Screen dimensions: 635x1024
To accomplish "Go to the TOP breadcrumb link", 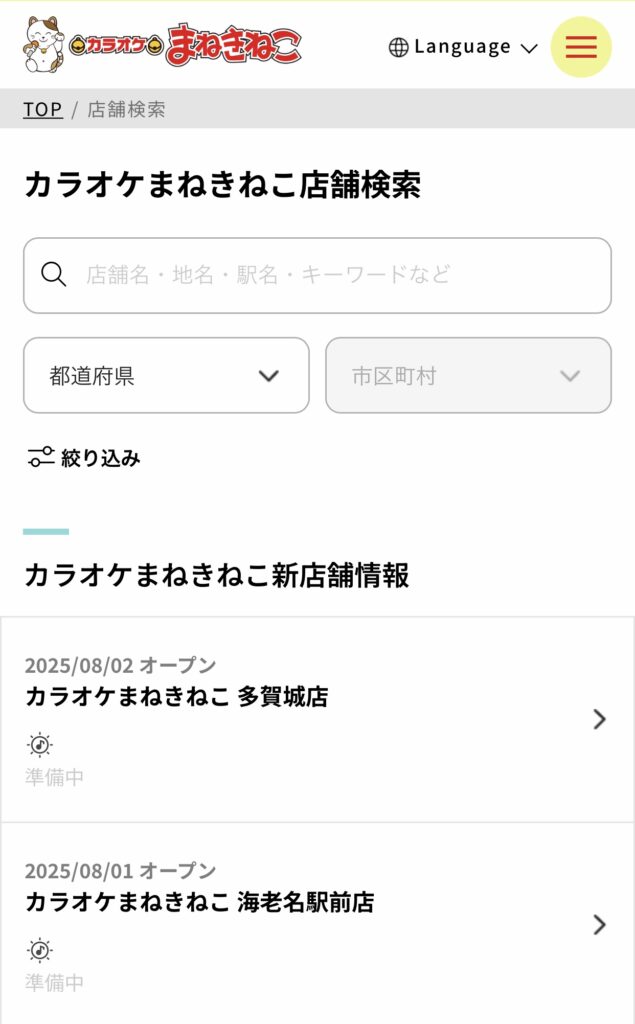I will 43,110.
